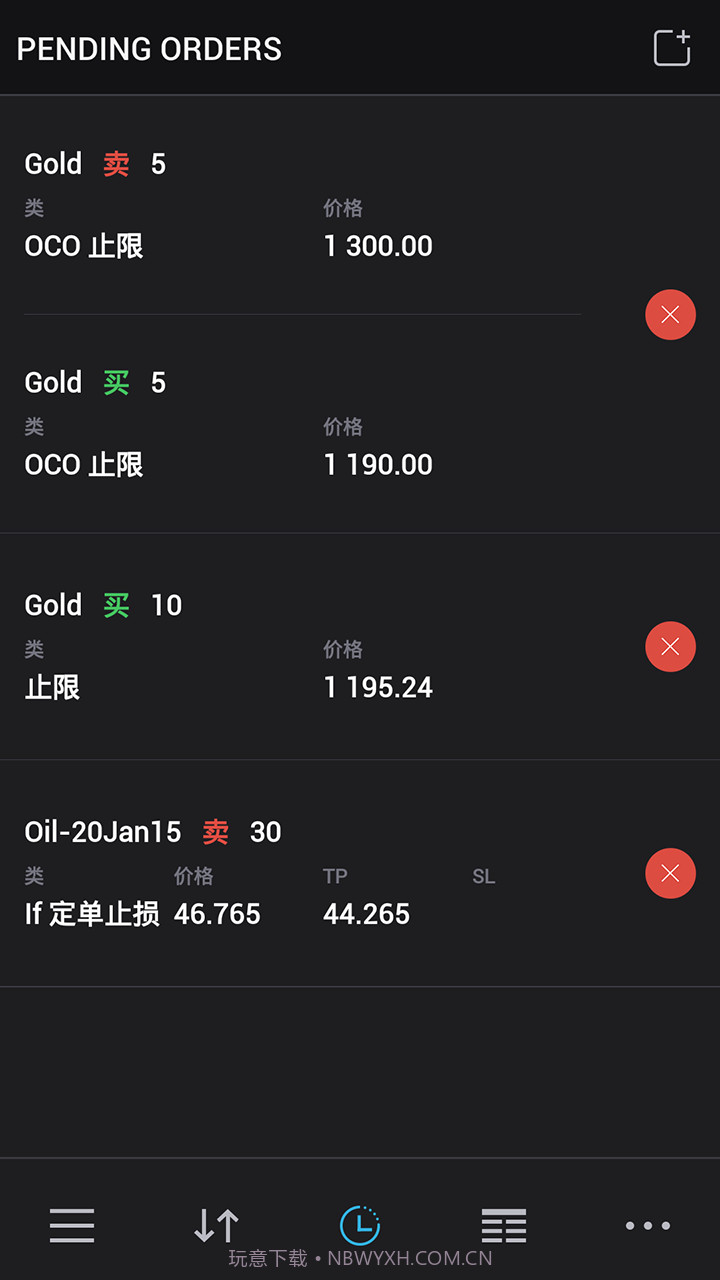720x1280 pixels.
Task: Select price 1 300.00 of first order
Action: pyautogui.click(x=378, y=246)
